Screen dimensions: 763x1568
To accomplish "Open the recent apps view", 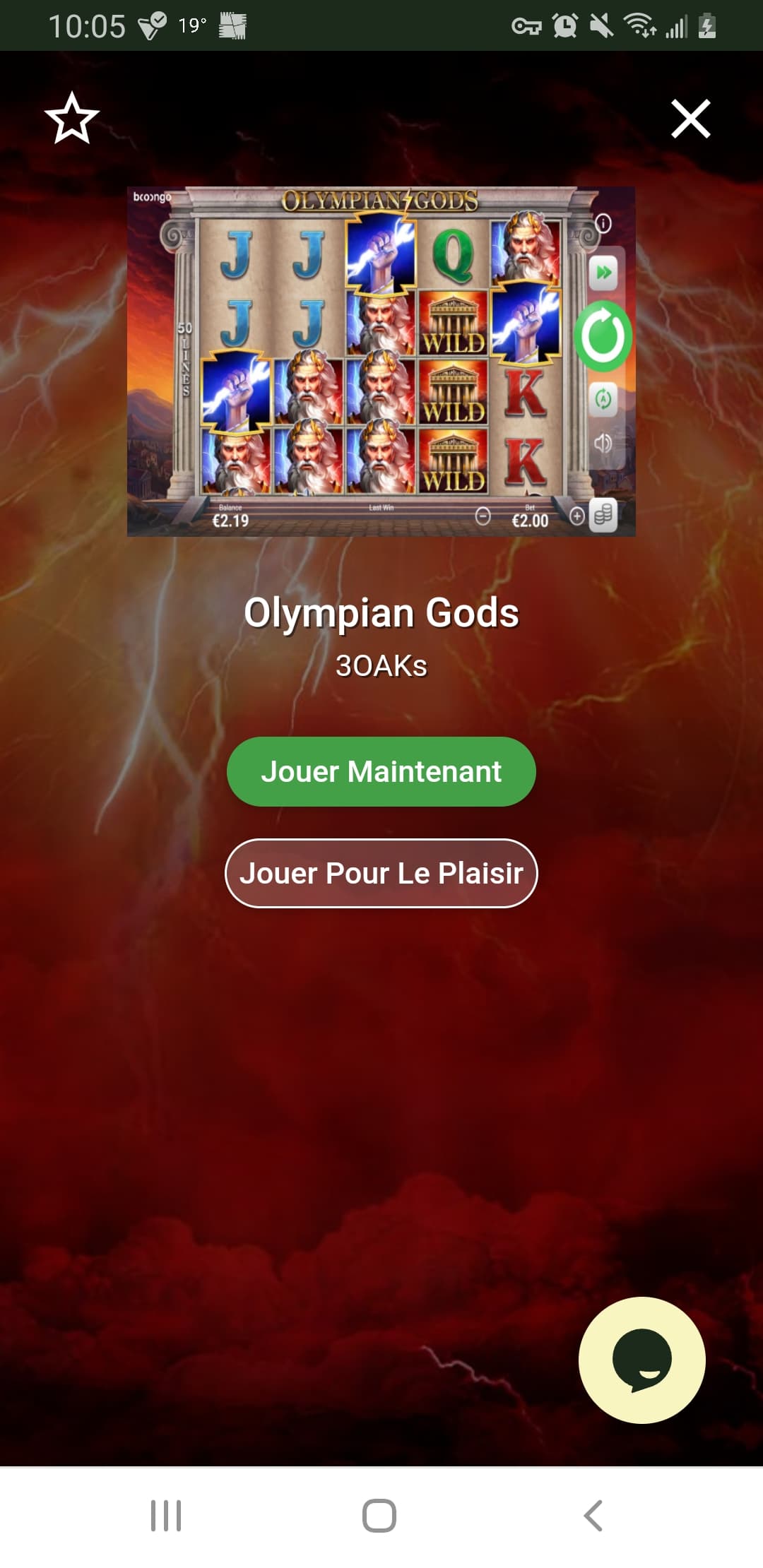I will (166, 1516).
